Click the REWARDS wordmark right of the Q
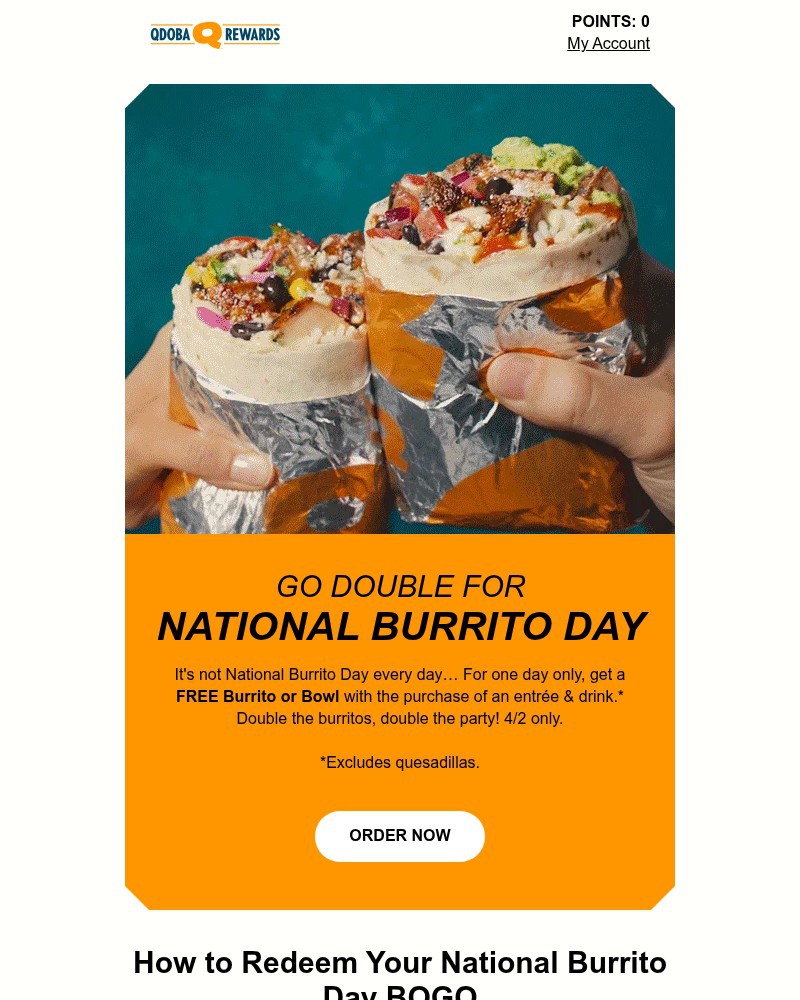The height and width of the screenshot is (1000, 800). (x=253, y=35)
